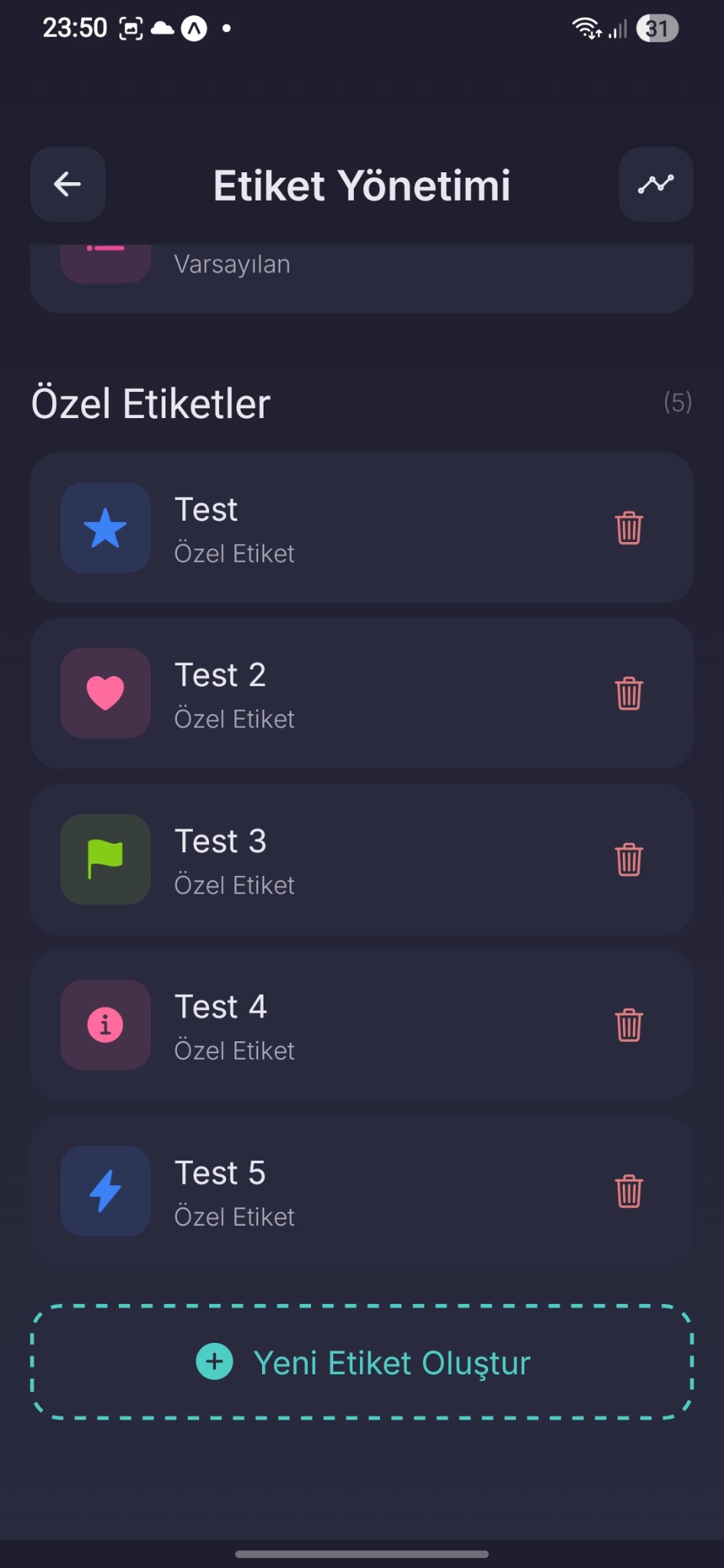Delete the Test 4 label
This screenshot has width=724, height=1568.
[x=628, y=1025]
